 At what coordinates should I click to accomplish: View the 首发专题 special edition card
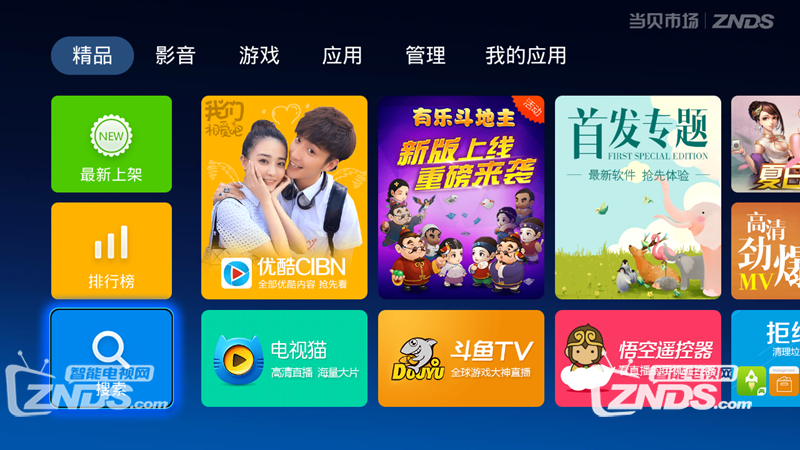pos(637,197)
